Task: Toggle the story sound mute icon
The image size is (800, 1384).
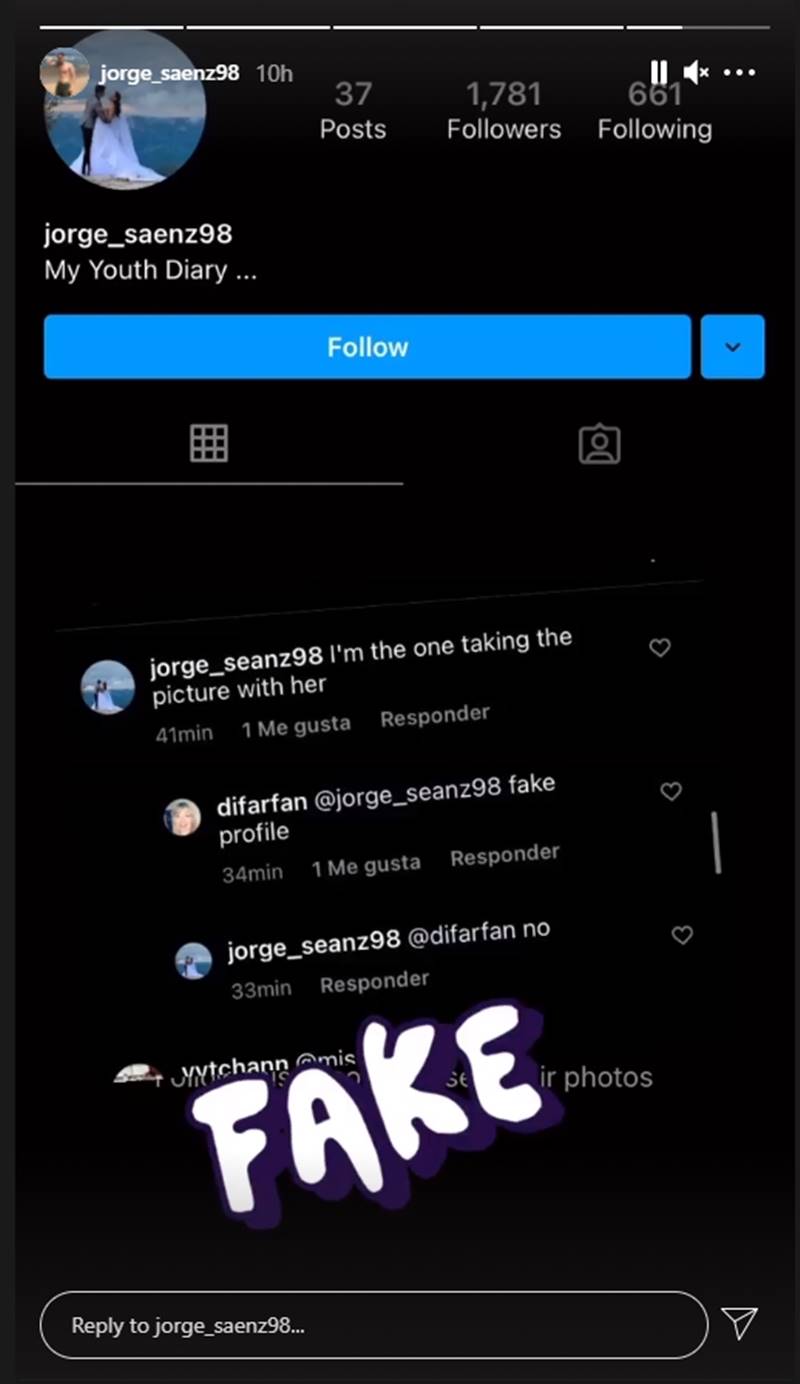Action: pyautogui.click(x=696, y=72)
